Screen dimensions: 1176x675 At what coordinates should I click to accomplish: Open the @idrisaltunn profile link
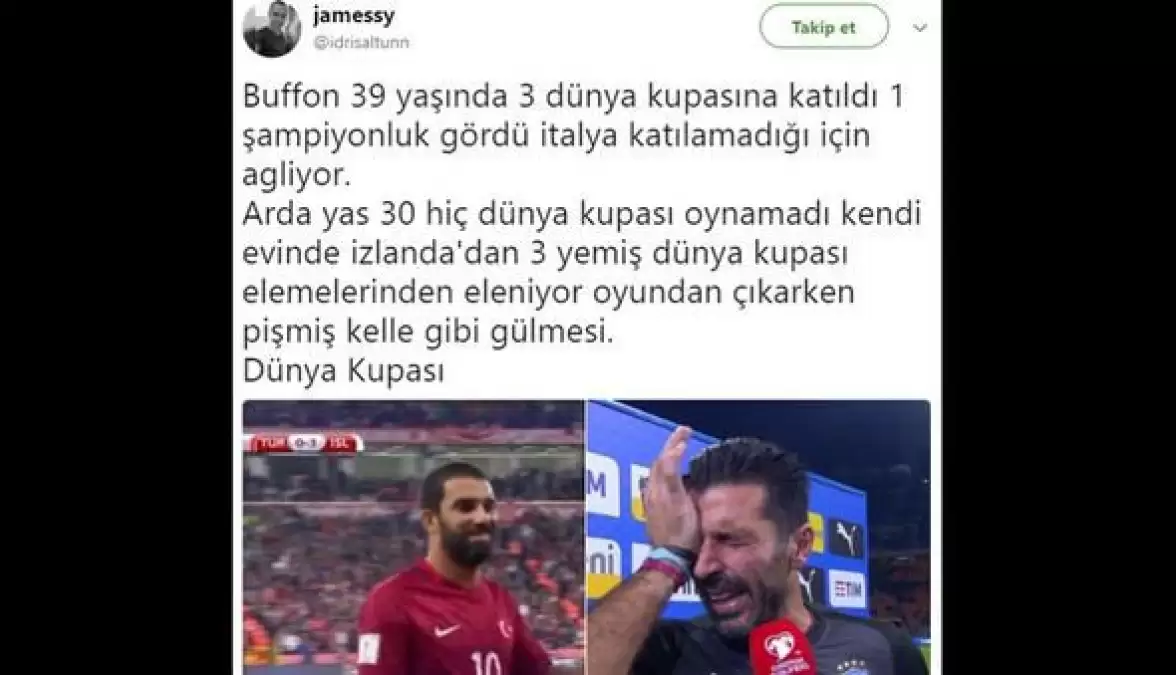pos(361,42)
